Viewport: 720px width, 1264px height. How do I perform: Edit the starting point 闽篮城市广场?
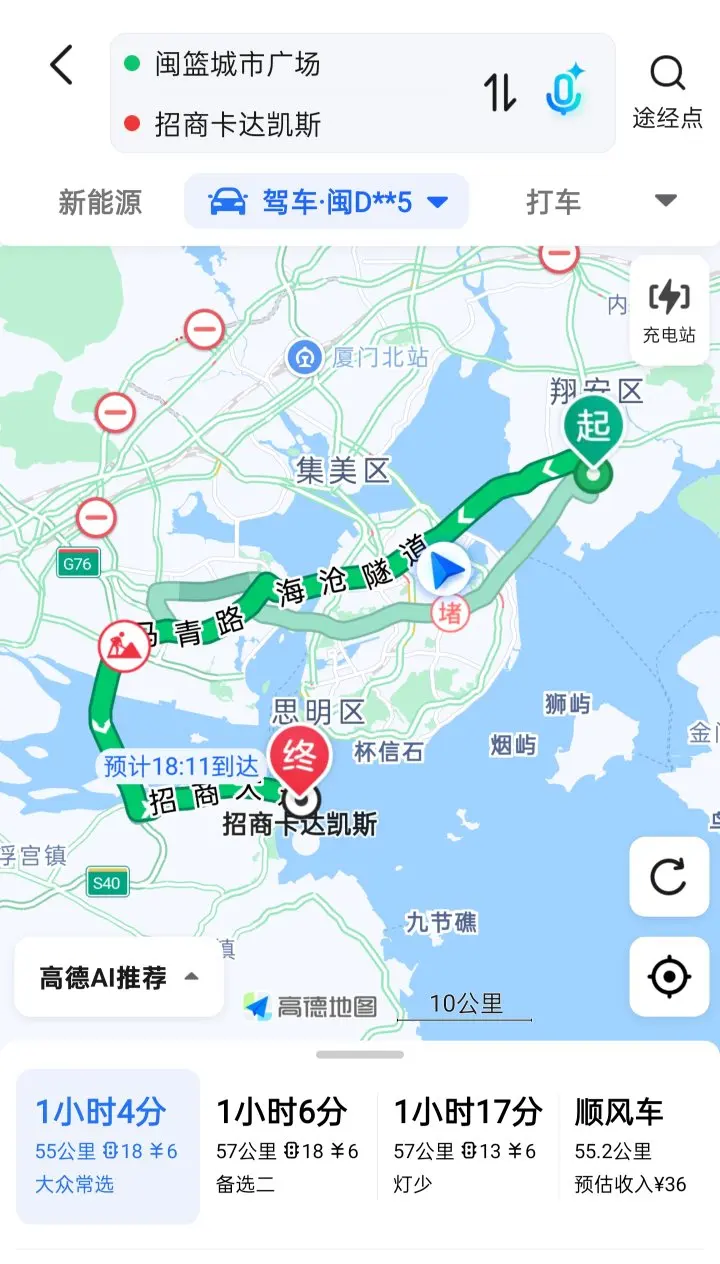237,65
